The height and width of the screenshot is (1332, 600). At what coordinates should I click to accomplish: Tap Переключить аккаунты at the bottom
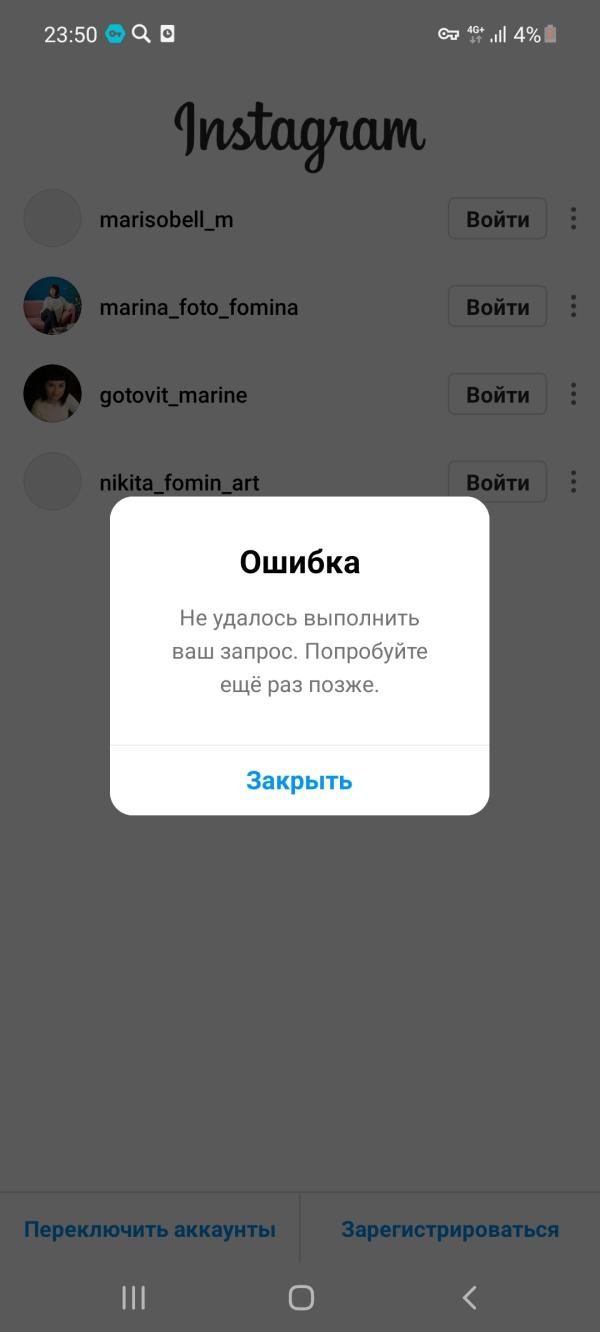(150, 1229)
